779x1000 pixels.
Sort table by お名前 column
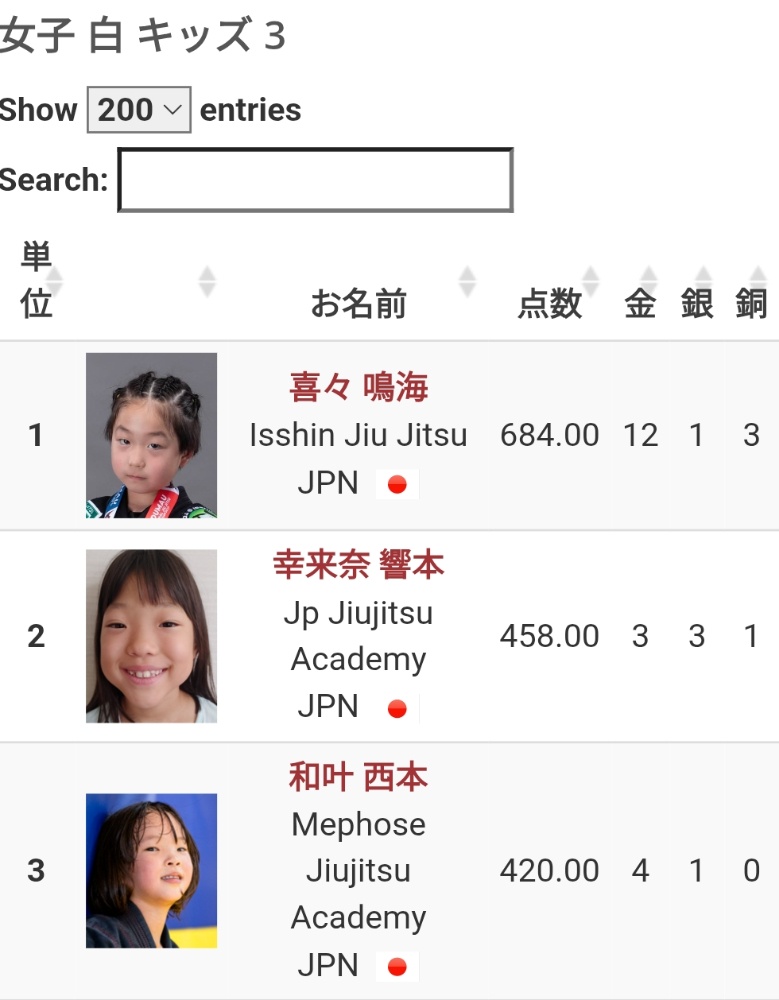[x=358, y=303]
